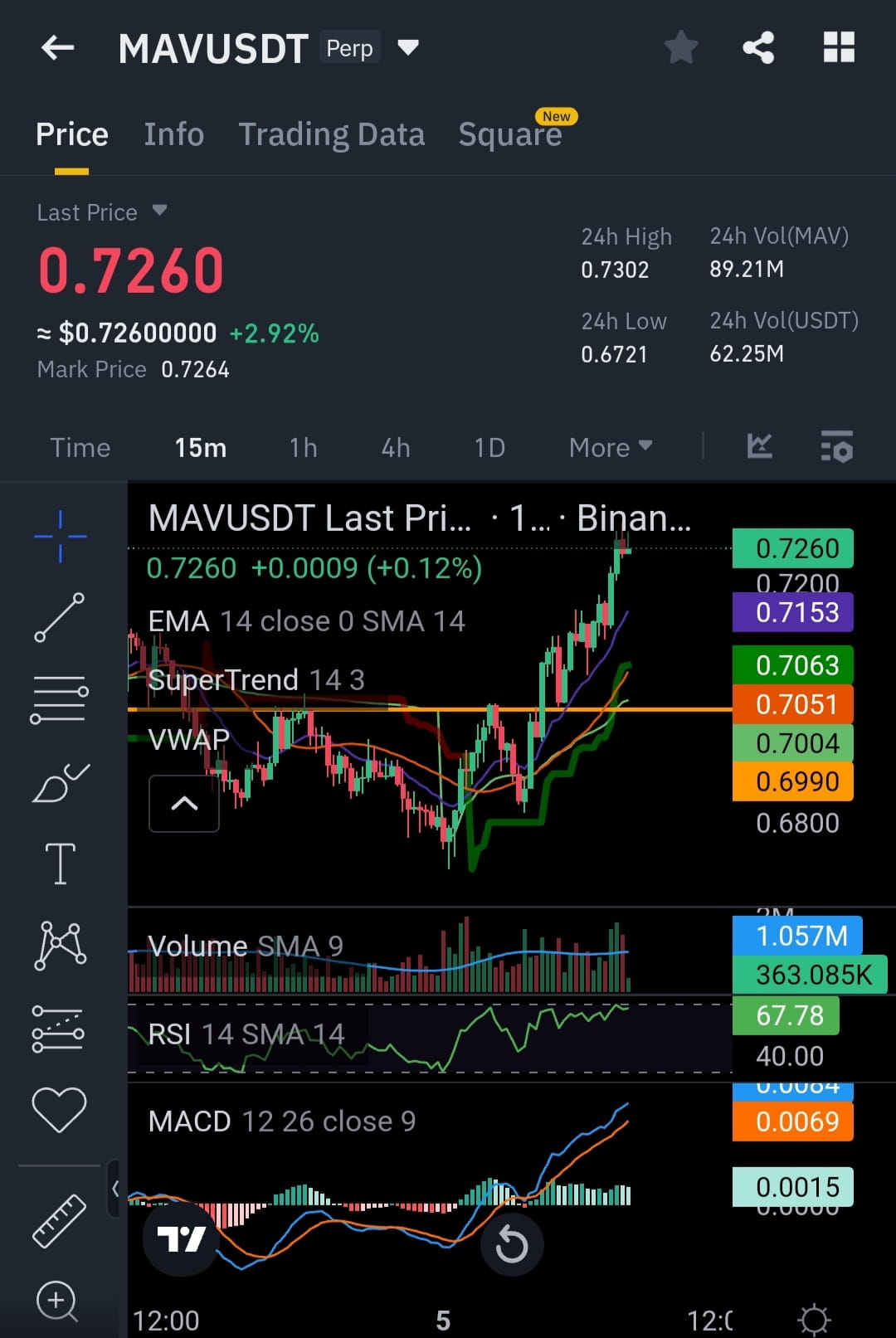Select the 1h timeframe
Image resolution: width=896 pixels, height=1338 pixels.
(302, 447)
